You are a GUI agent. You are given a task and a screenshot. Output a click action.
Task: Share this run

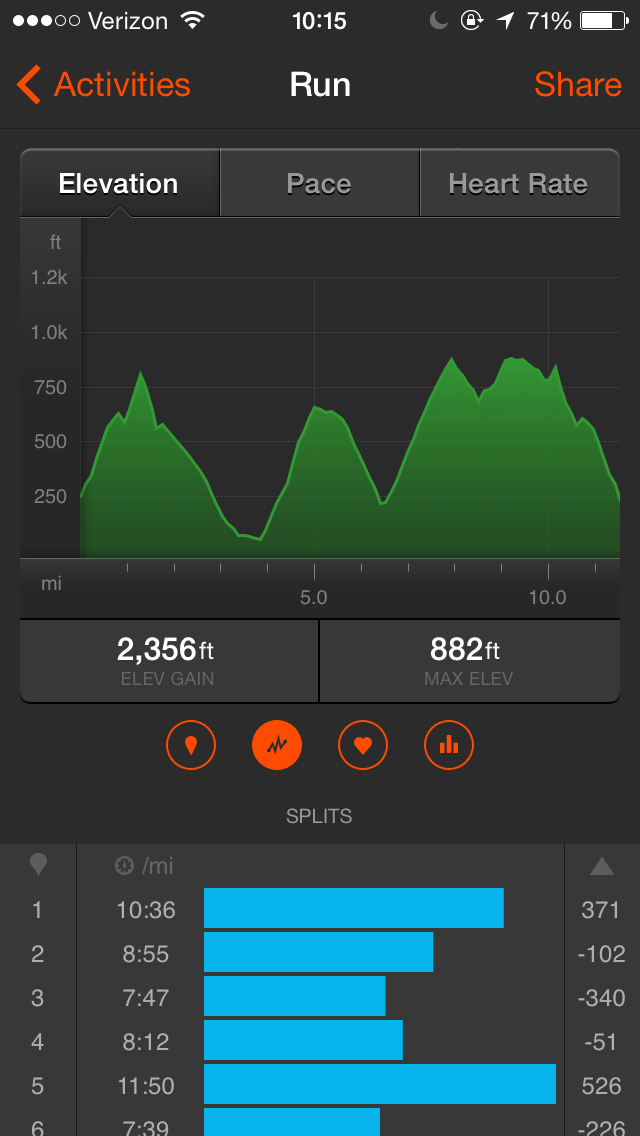(x=577, y=85)
